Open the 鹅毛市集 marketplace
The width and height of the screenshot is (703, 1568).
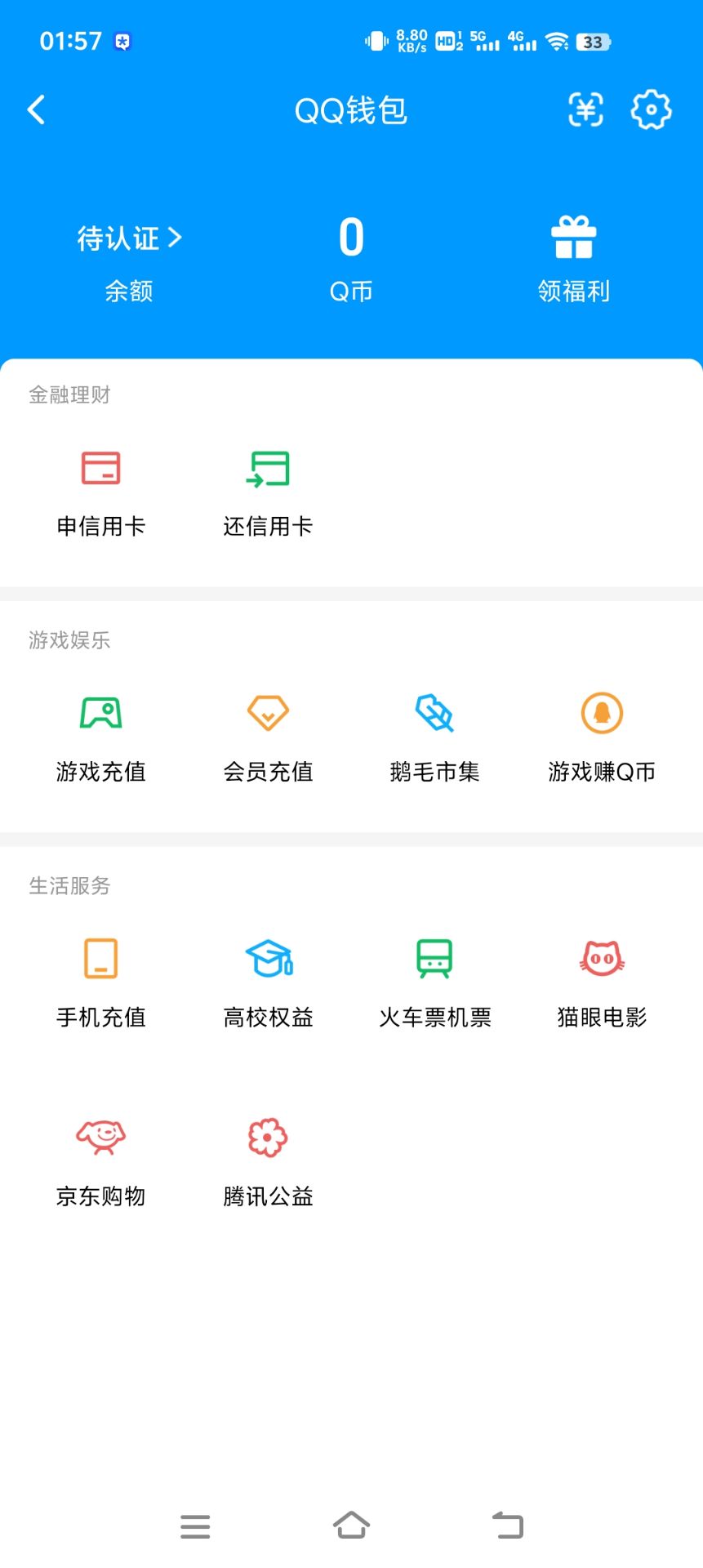click(x=434, y=735)
